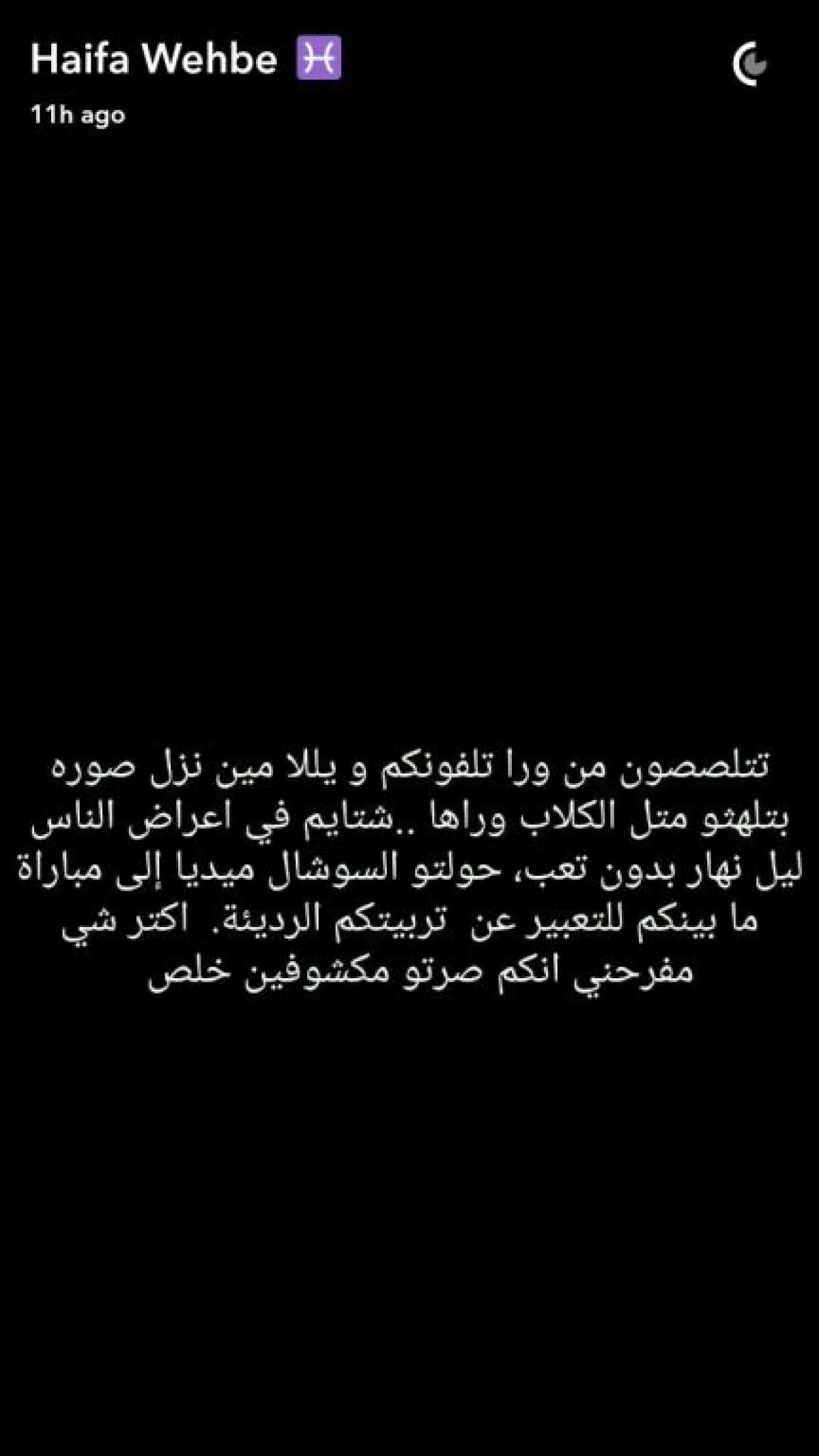Tap the crescent moon icon
The height and width of the screenshot is (1456, 819).
(x=749, y=65)
